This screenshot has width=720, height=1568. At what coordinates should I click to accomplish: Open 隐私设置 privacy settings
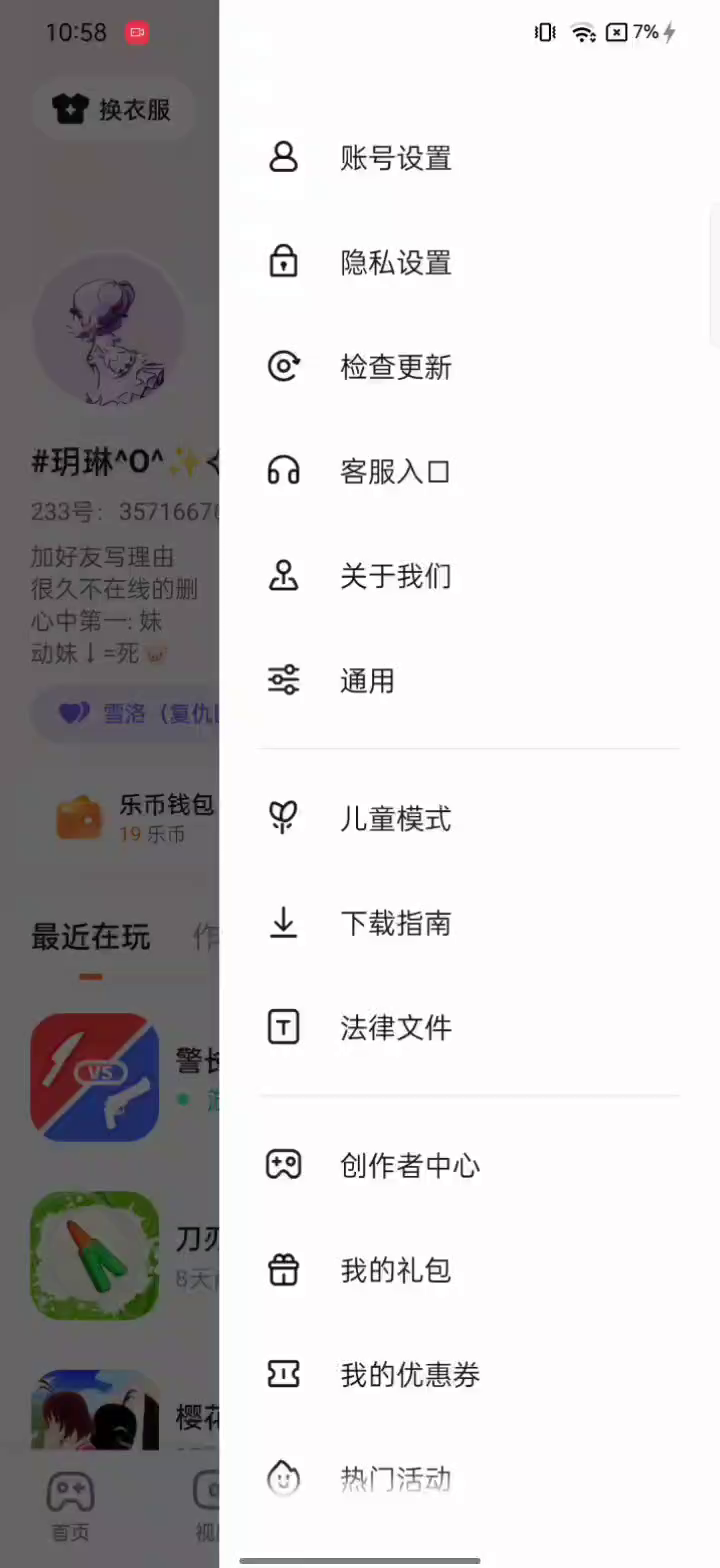(x=395, y=263)
